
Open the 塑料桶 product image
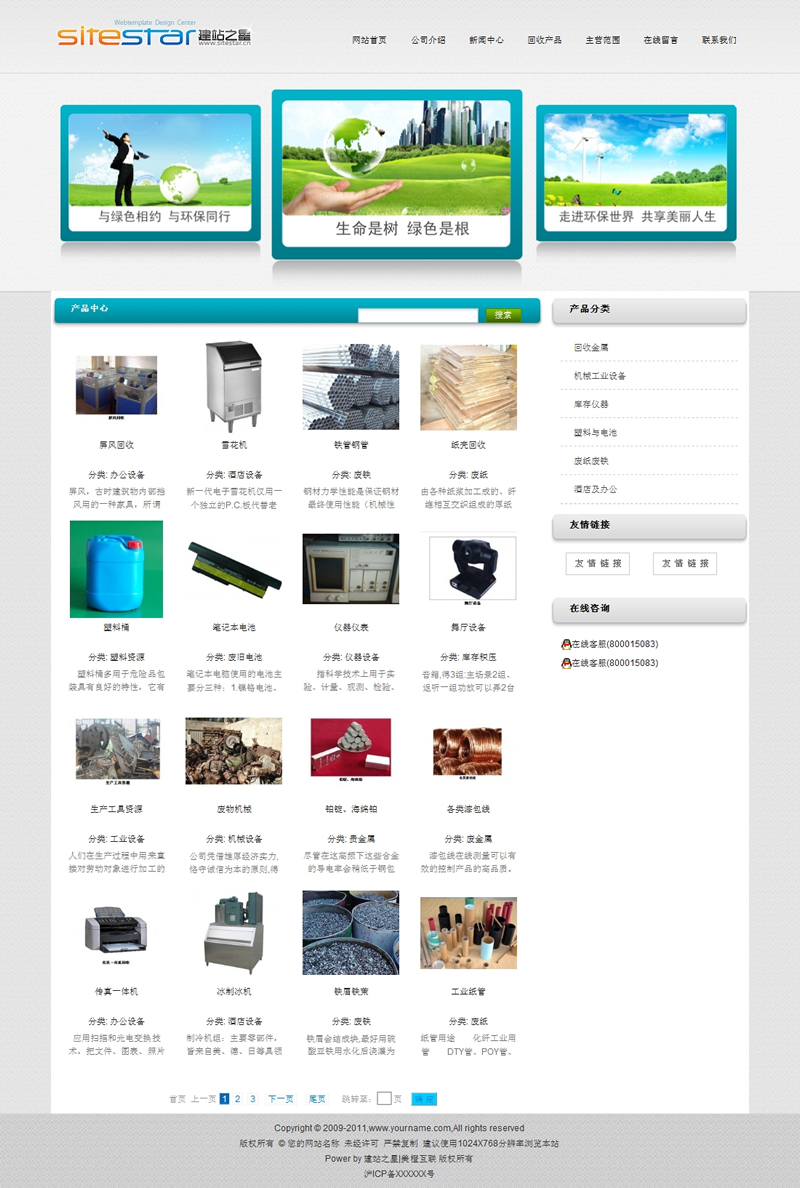pyautogui.click(x=116, y=569)
